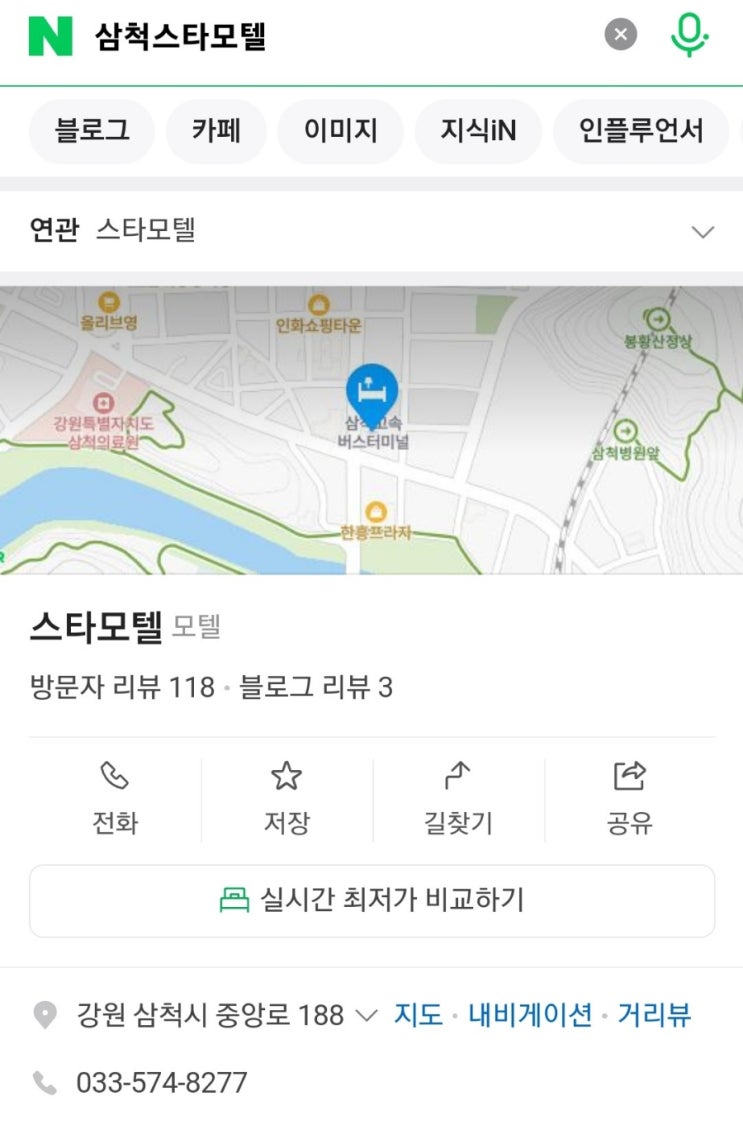Image resolution: width=743 pixels, height=1129 pixels.
Task: Expand the 연관 related searches chevron
Action: [x=703, y=232]
